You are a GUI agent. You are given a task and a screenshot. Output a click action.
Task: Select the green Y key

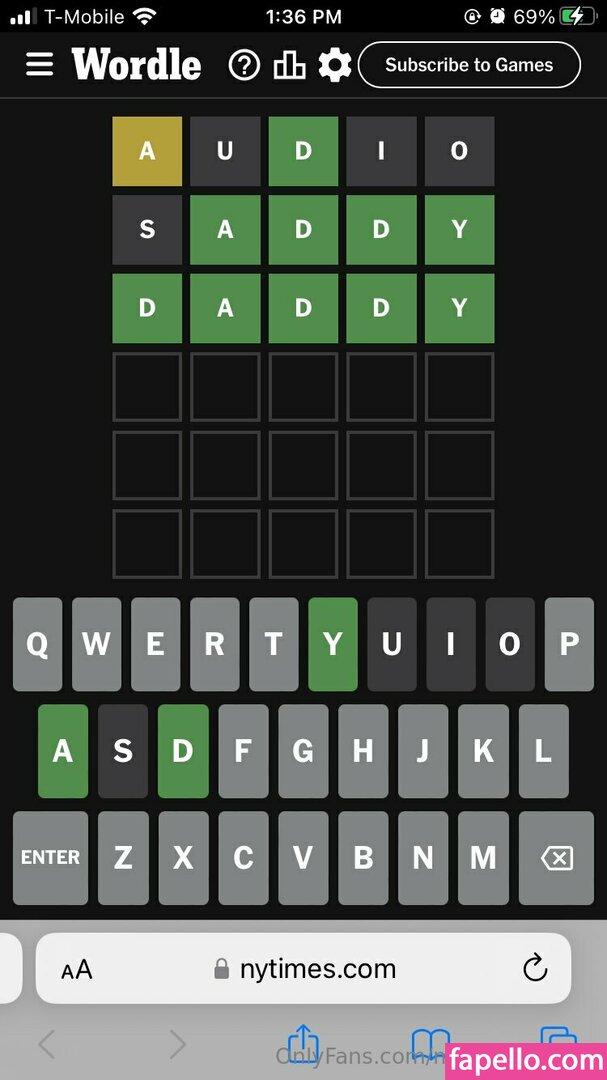click(x=333, y=644)
